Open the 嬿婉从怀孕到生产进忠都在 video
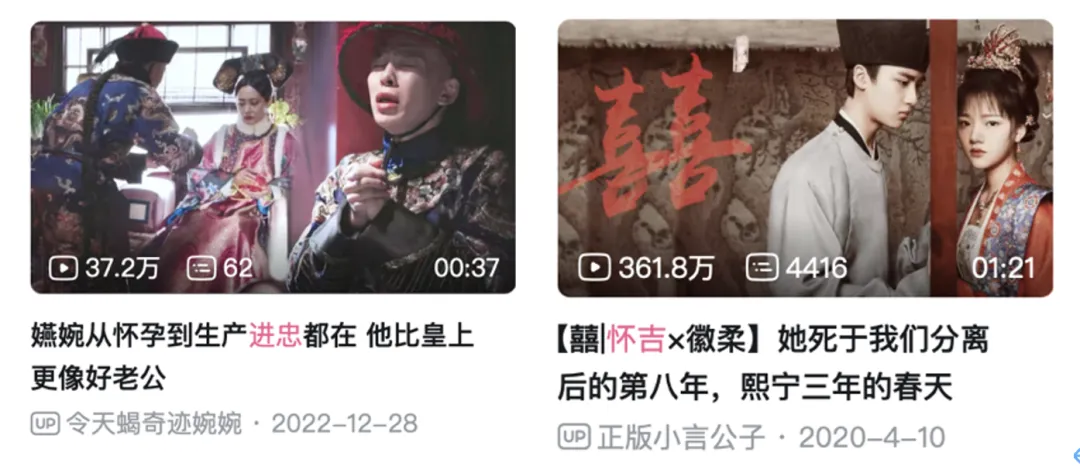 pos(272,157)
